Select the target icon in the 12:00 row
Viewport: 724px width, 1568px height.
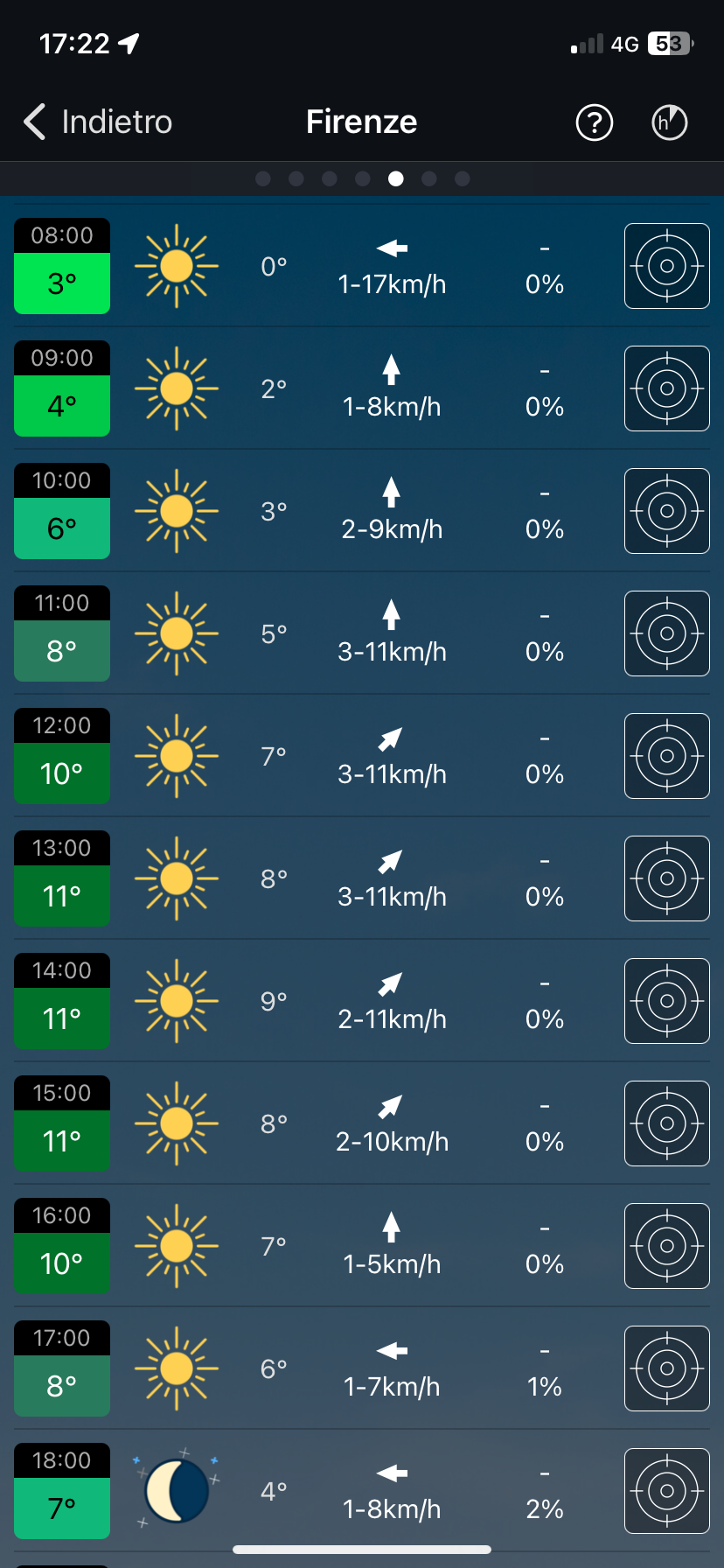click(x=666, y=756)
